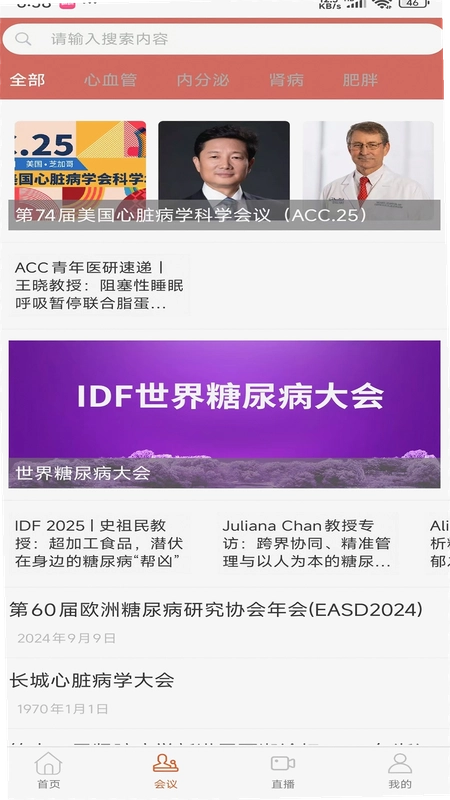Go to the 首页 tab
Screen dimensions: 450x800
click(x=48, y=770)
